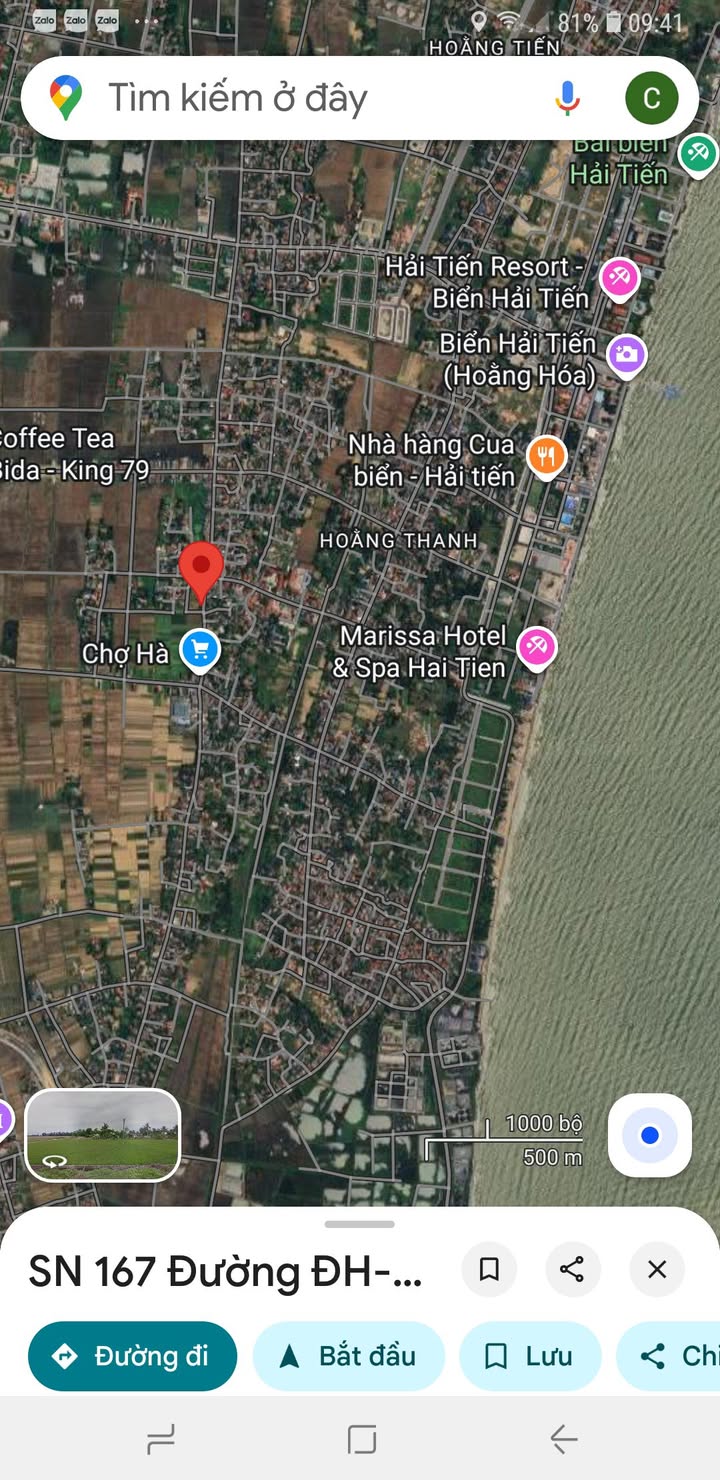
Task: Open the Street View preview thumbnail
Action: (x=102, y=1134)
